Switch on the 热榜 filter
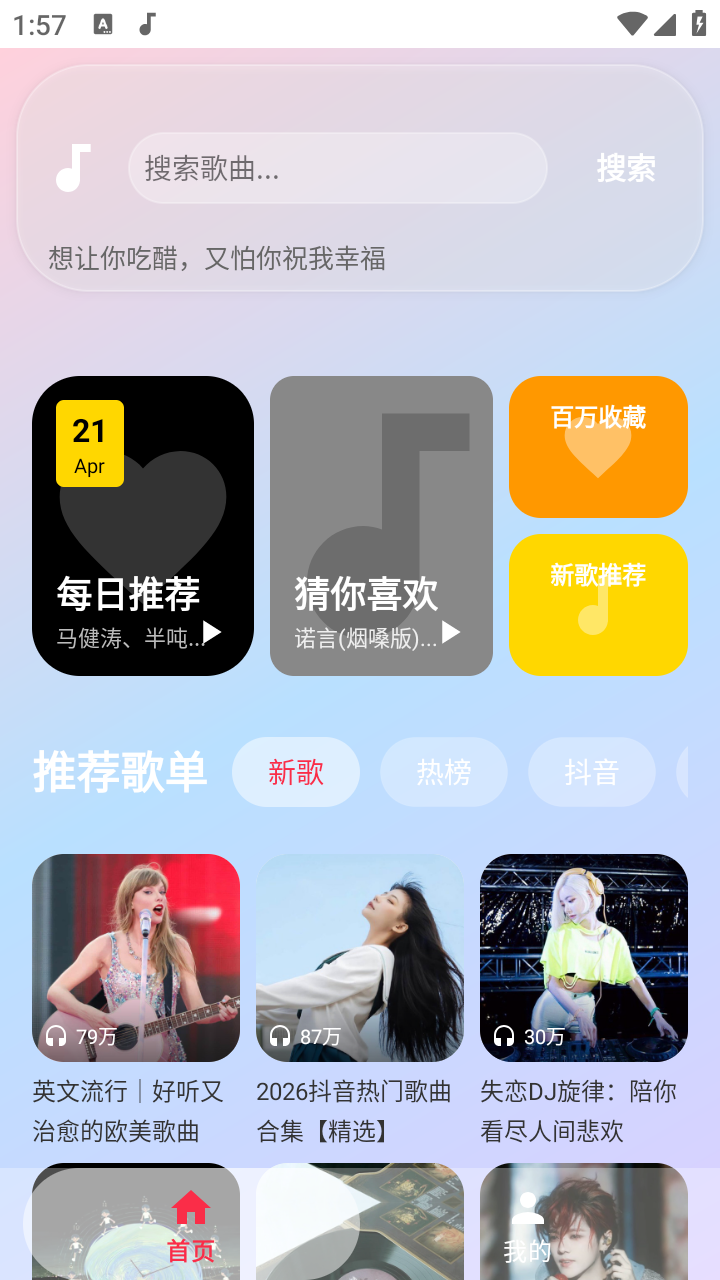Screen dimensions: 720x1280 (x=443, y=771)
